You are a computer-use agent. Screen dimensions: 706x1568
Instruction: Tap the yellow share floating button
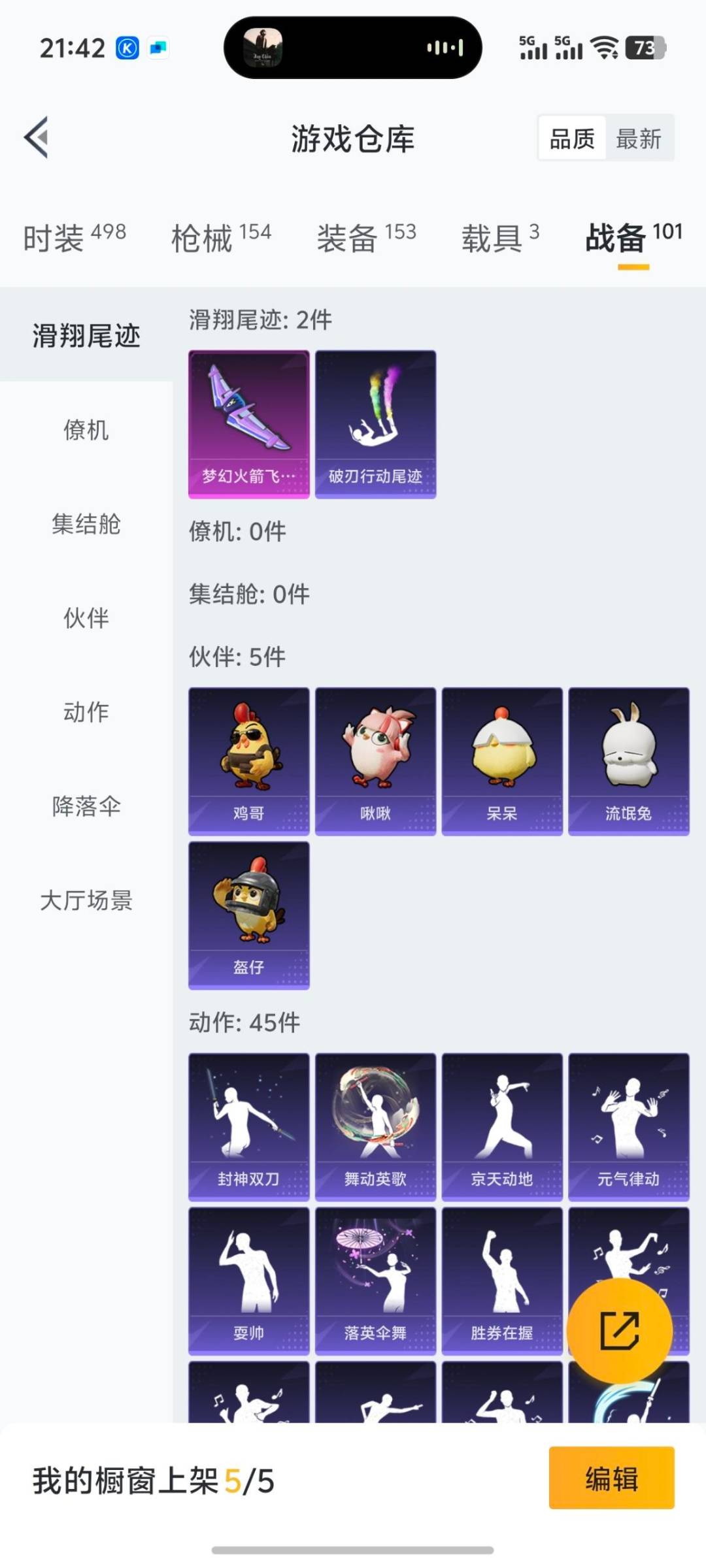(x=621, y=1331)
